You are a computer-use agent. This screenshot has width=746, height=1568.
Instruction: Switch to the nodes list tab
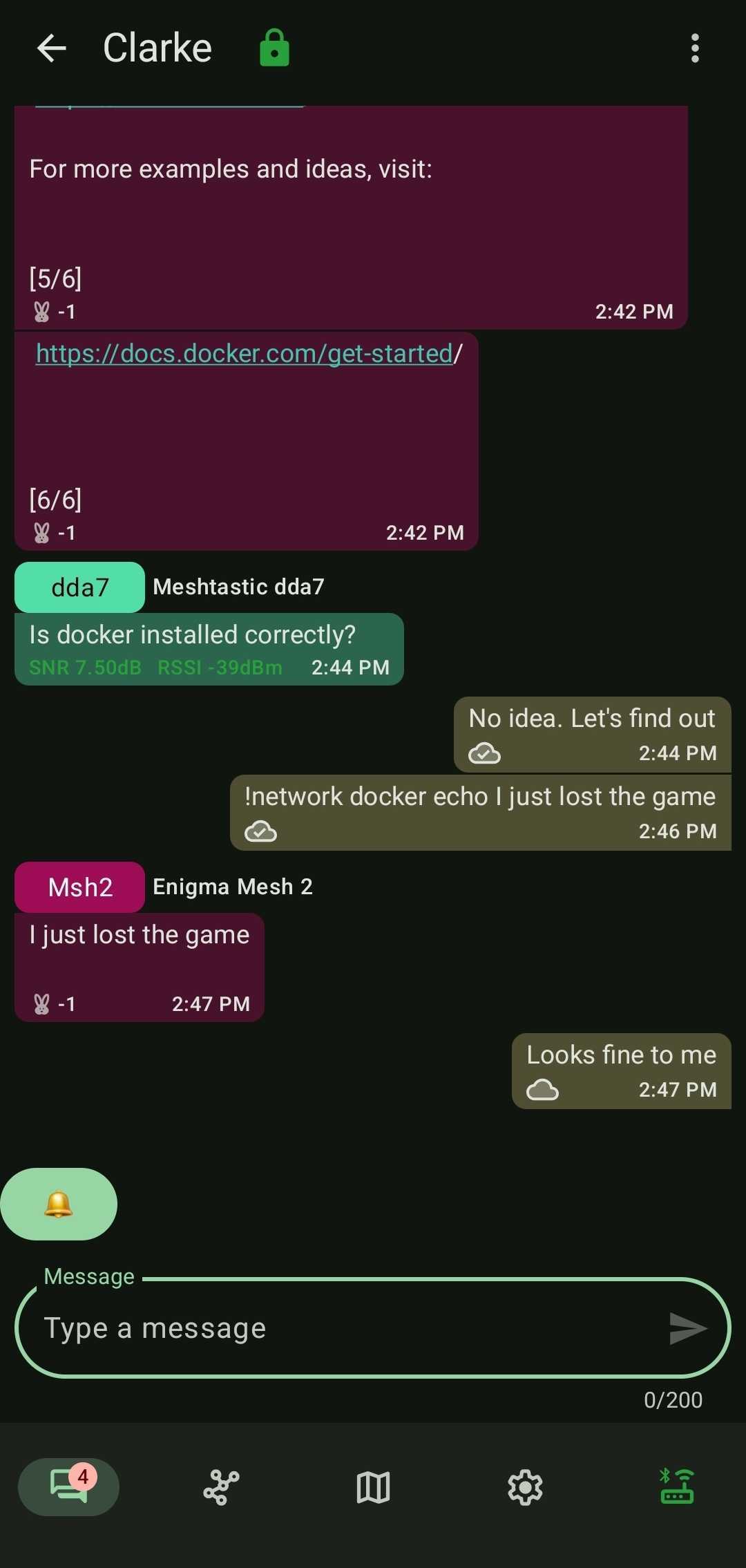click(x=221, y=1487)
